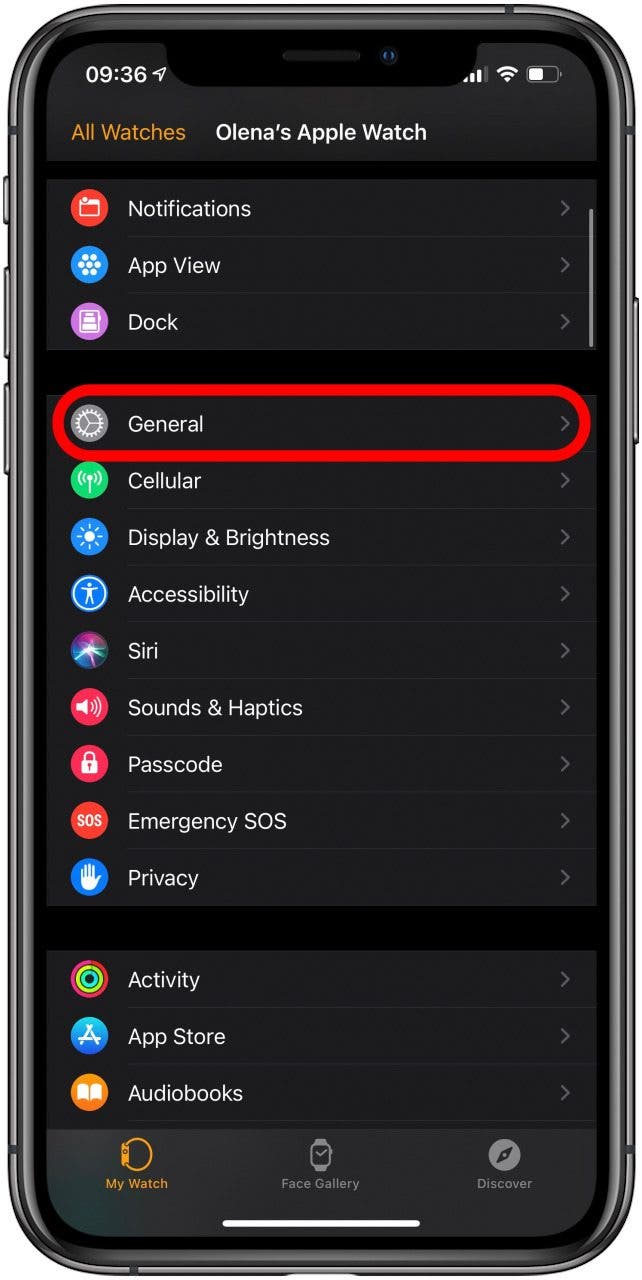Open Passcode settings
Viewport: 642px width, 1280px height.
coord(321,764)
